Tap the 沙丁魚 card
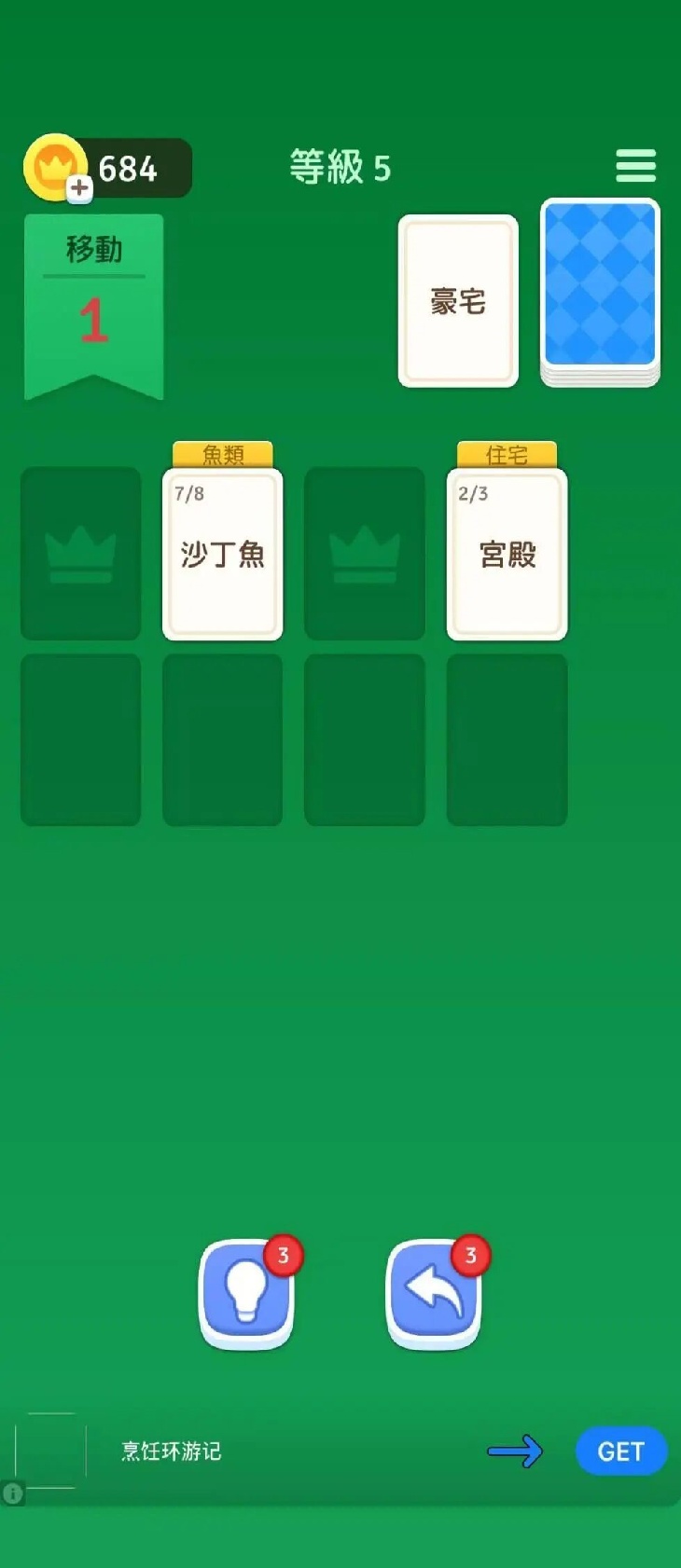The height and width of the screenshot is (1568, 681). pyautogui.click(x=223, y=555)
